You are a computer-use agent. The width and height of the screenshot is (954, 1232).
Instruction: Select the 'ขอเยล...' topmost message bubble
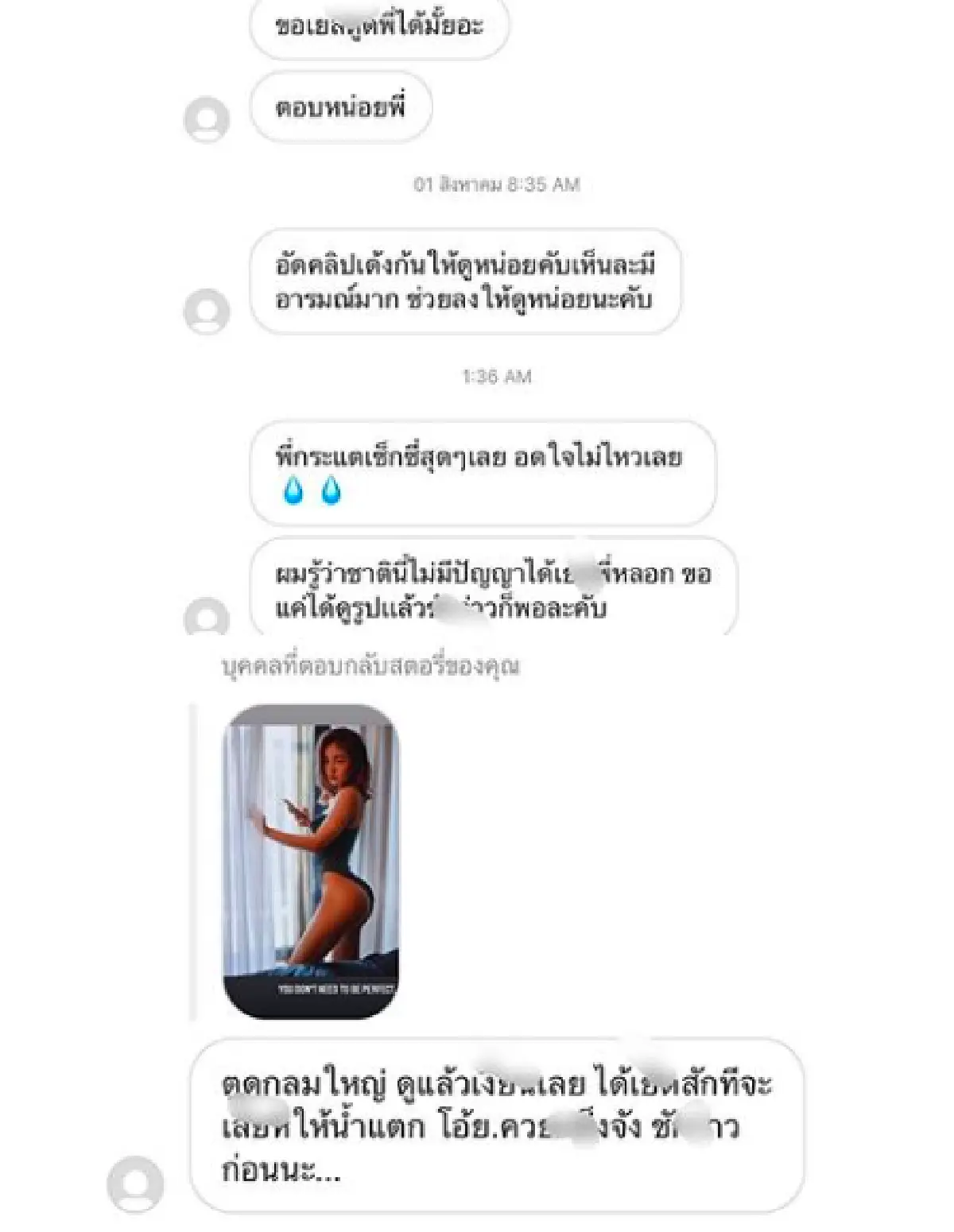pyautogui.click(x=382, y=25)
